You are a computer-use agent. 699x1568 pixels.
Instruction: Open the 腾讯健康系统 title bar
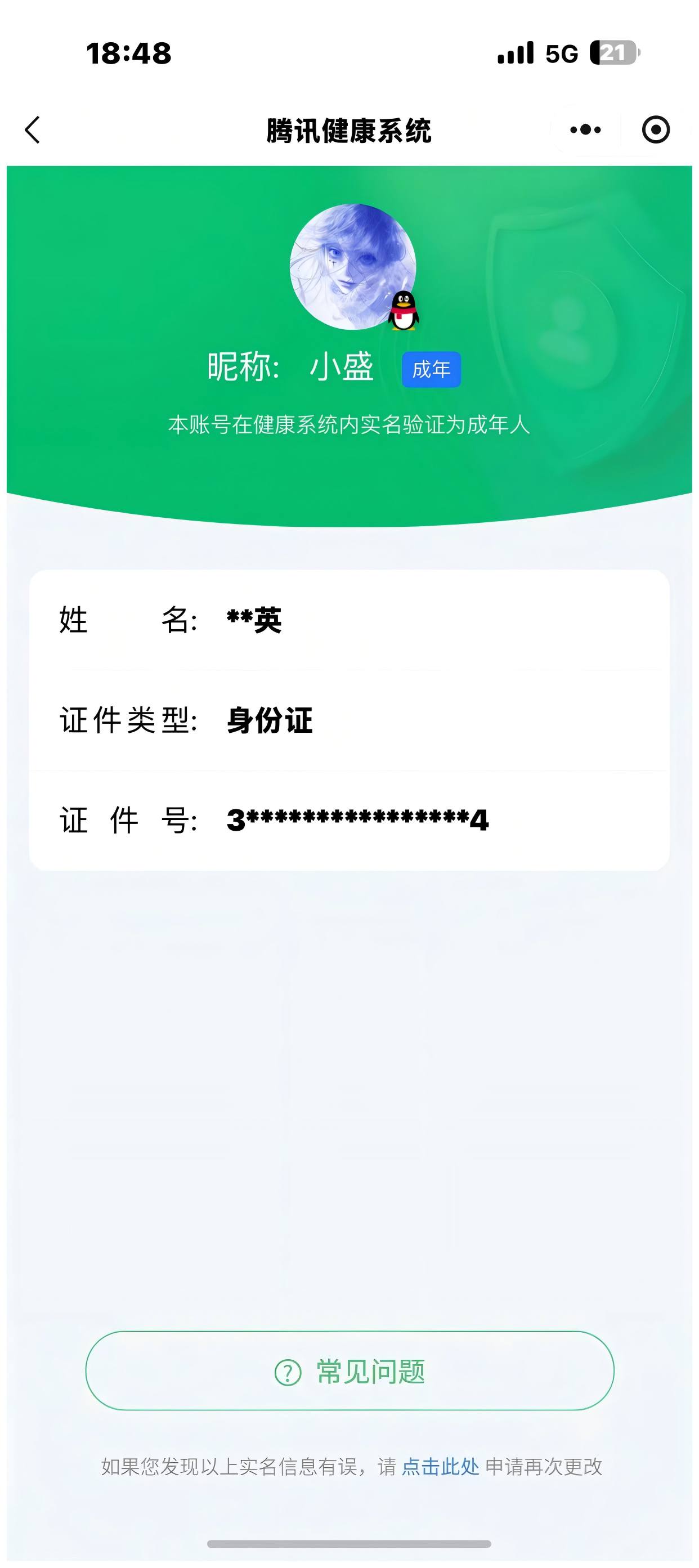click(349, 128)
